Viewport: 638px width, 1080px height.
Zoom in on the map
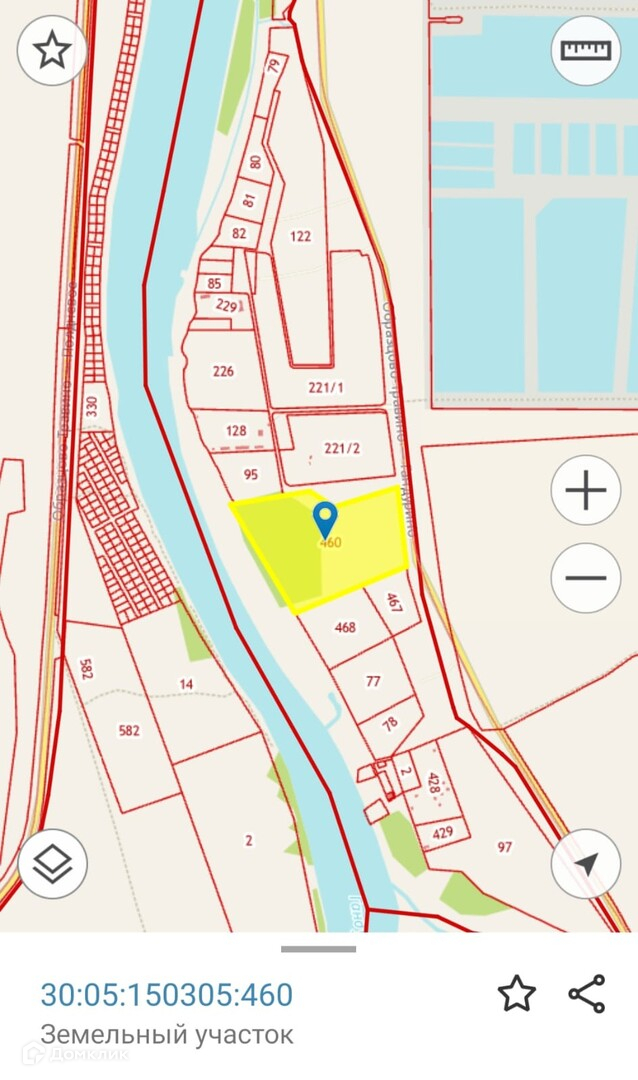coord(585,490)
